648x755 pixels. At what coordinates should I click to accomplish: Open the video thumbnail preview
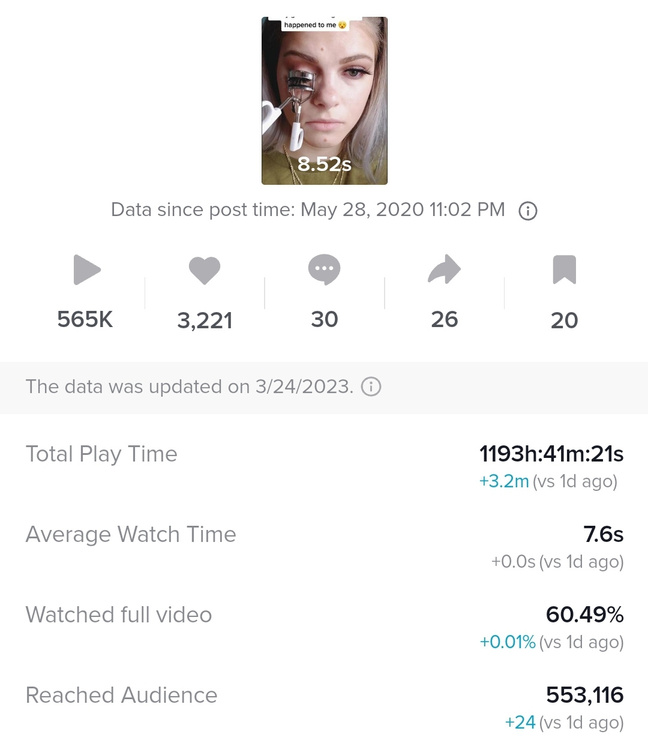(324, 100)
